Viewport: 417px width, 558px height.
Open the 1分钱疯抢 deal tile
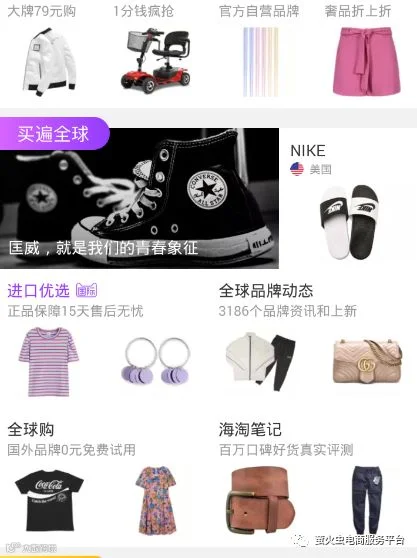pyautogui.click(x=155, y=52)
